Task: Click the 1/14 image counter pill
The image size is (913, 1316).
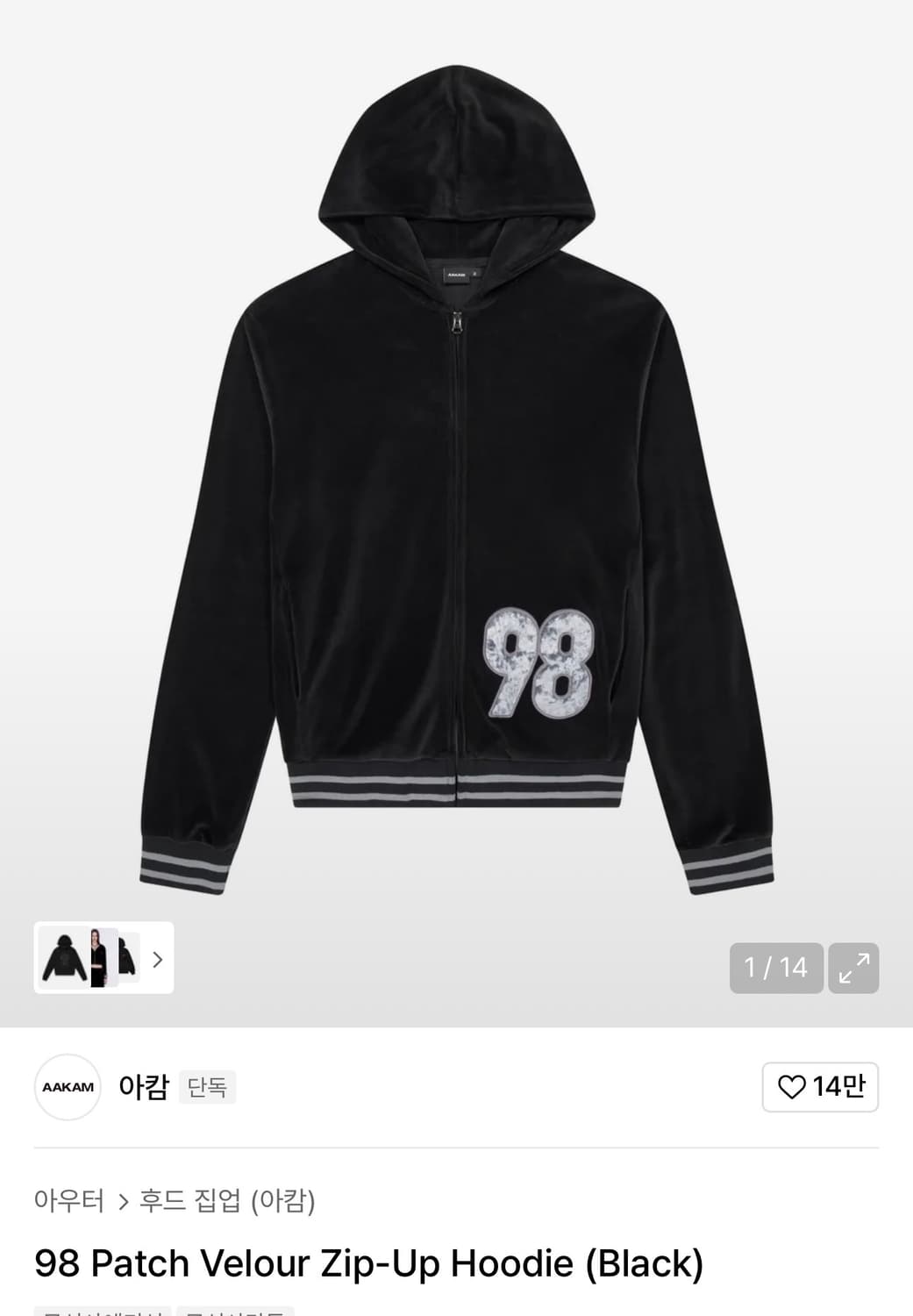Action: coord(777,968)
